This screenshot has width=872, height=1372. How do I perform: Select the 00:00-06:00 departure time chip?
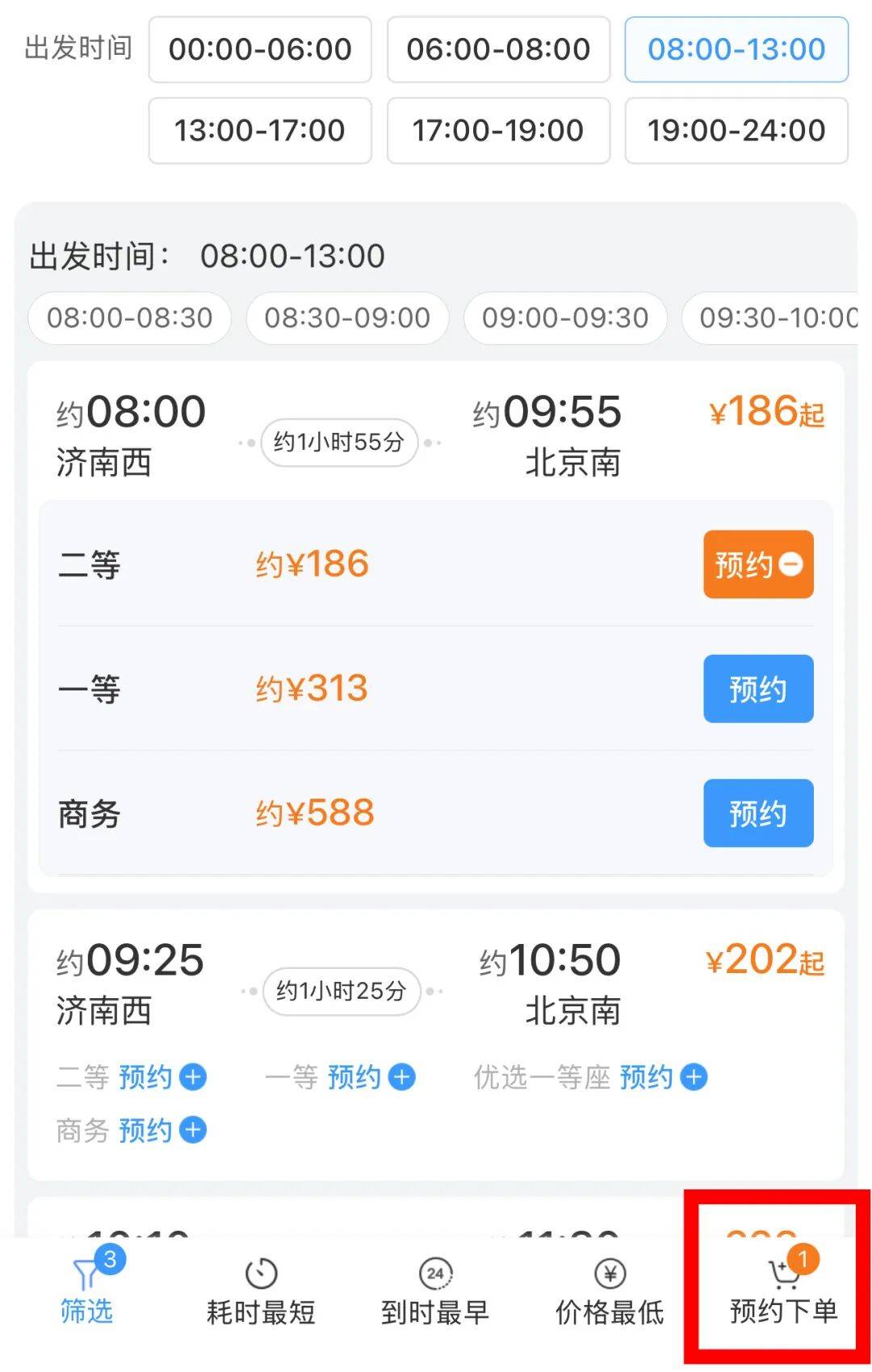click(x=260, y=49)
